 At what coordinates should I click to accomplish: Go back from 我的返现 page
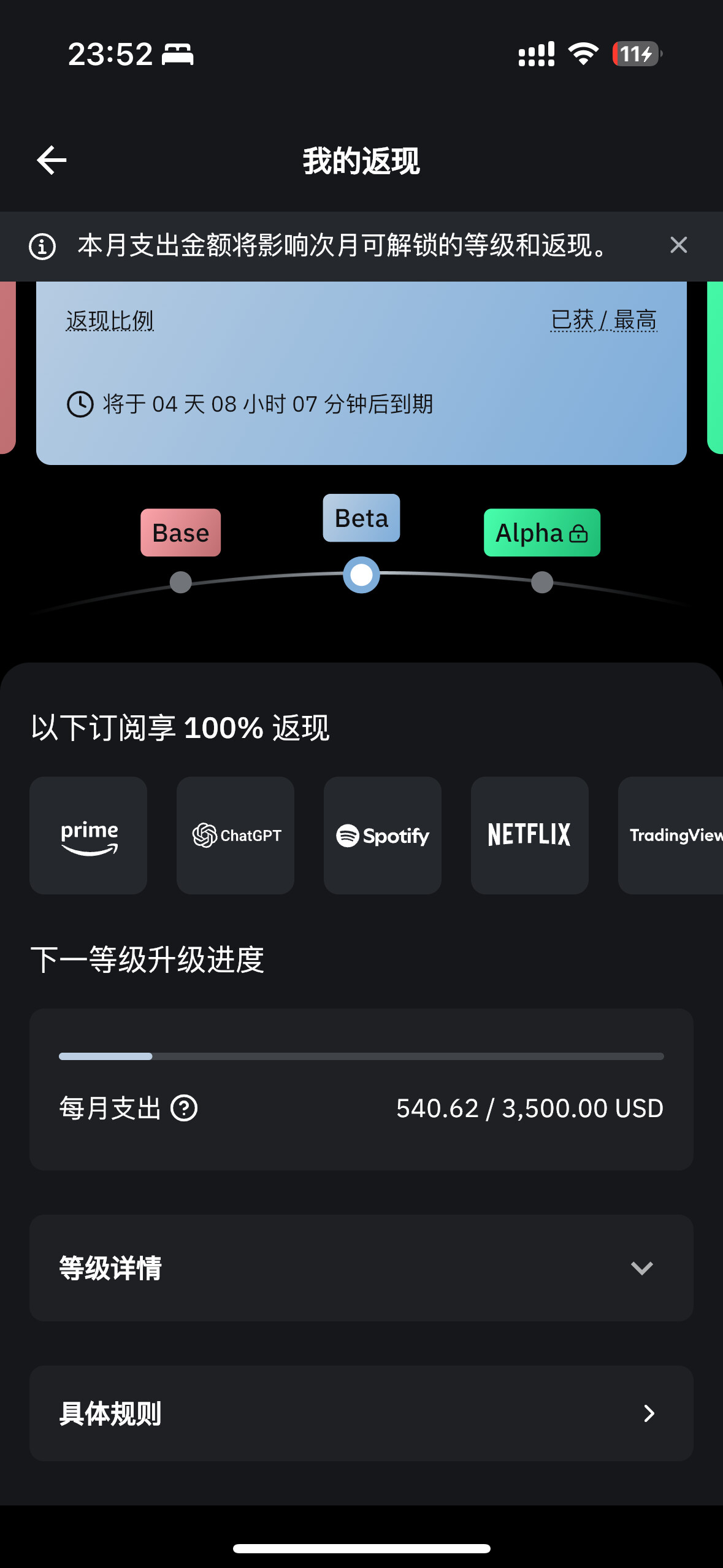point(52,161)
